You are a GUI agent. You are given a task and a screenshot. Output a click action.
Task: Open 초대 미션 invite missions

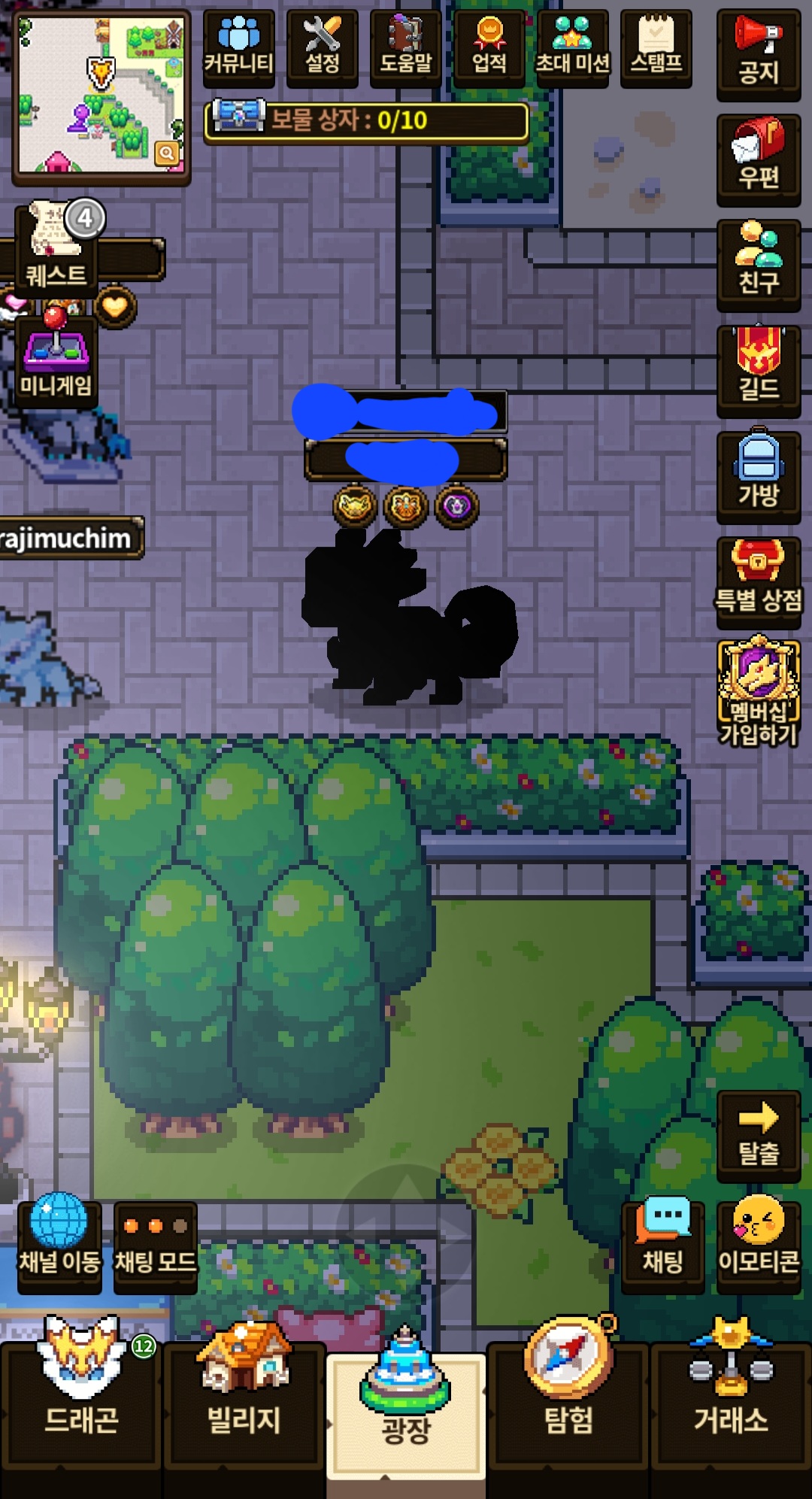point(572,48)
